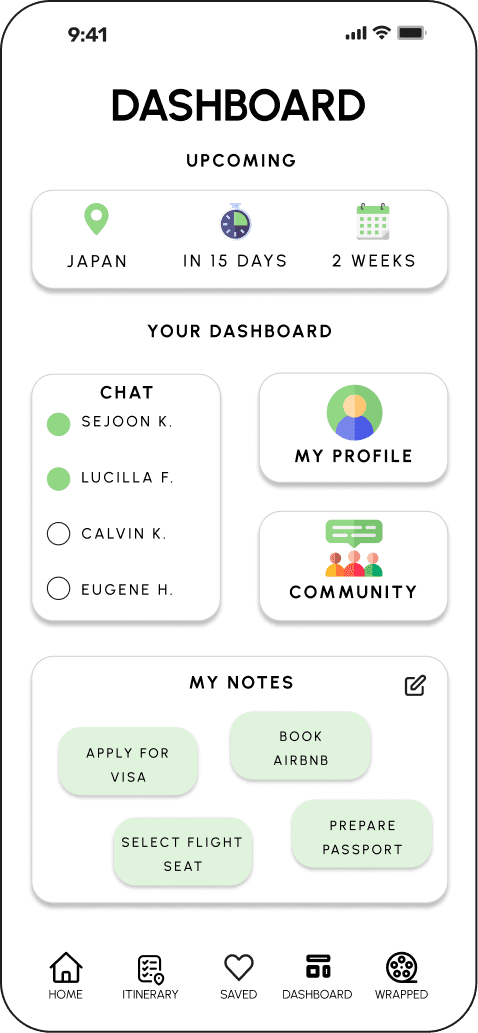Open the chat with Calvin K.
The image size is (478, 1033).
click(107, 534)
